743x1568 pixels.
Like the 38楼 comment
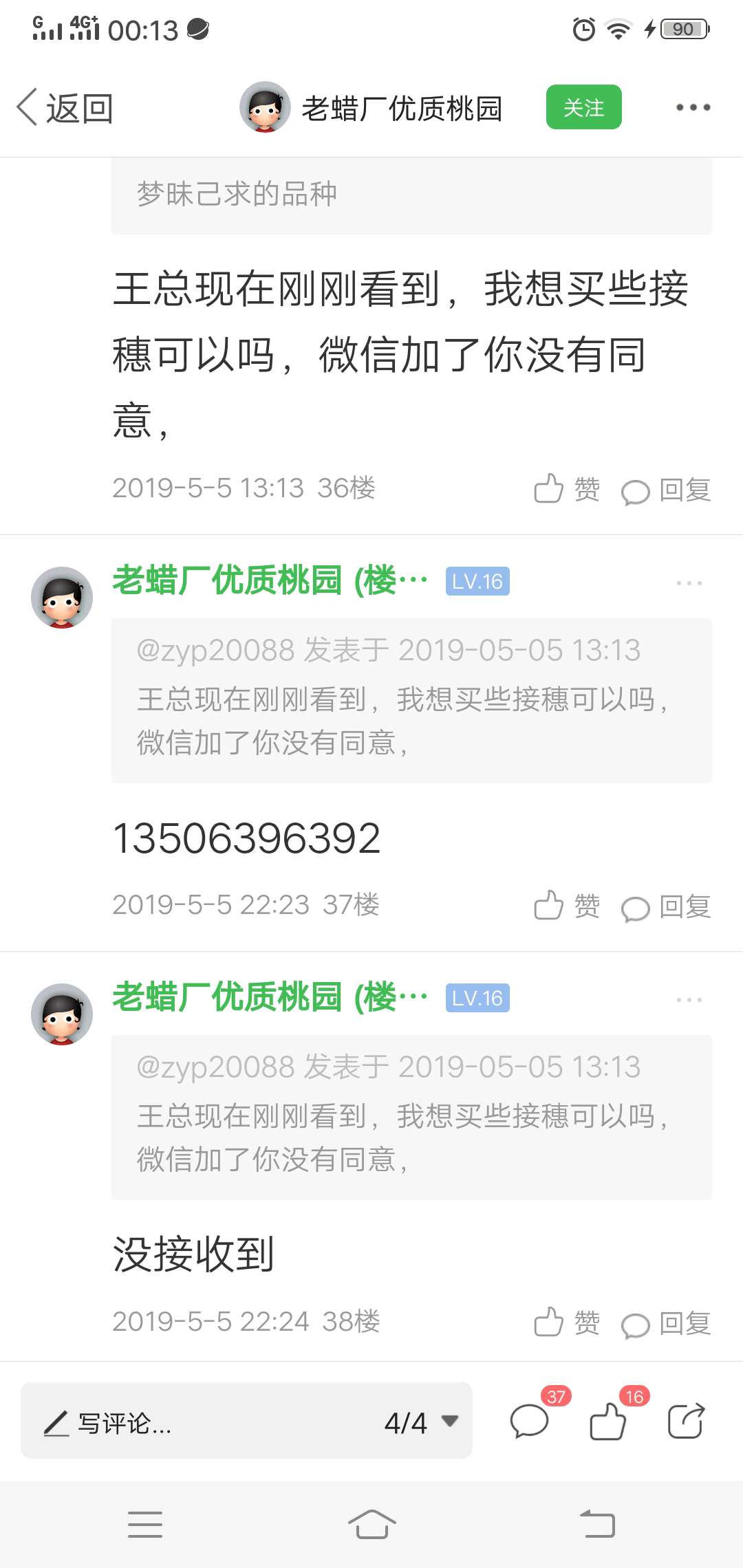click(x=567, y=1322)
